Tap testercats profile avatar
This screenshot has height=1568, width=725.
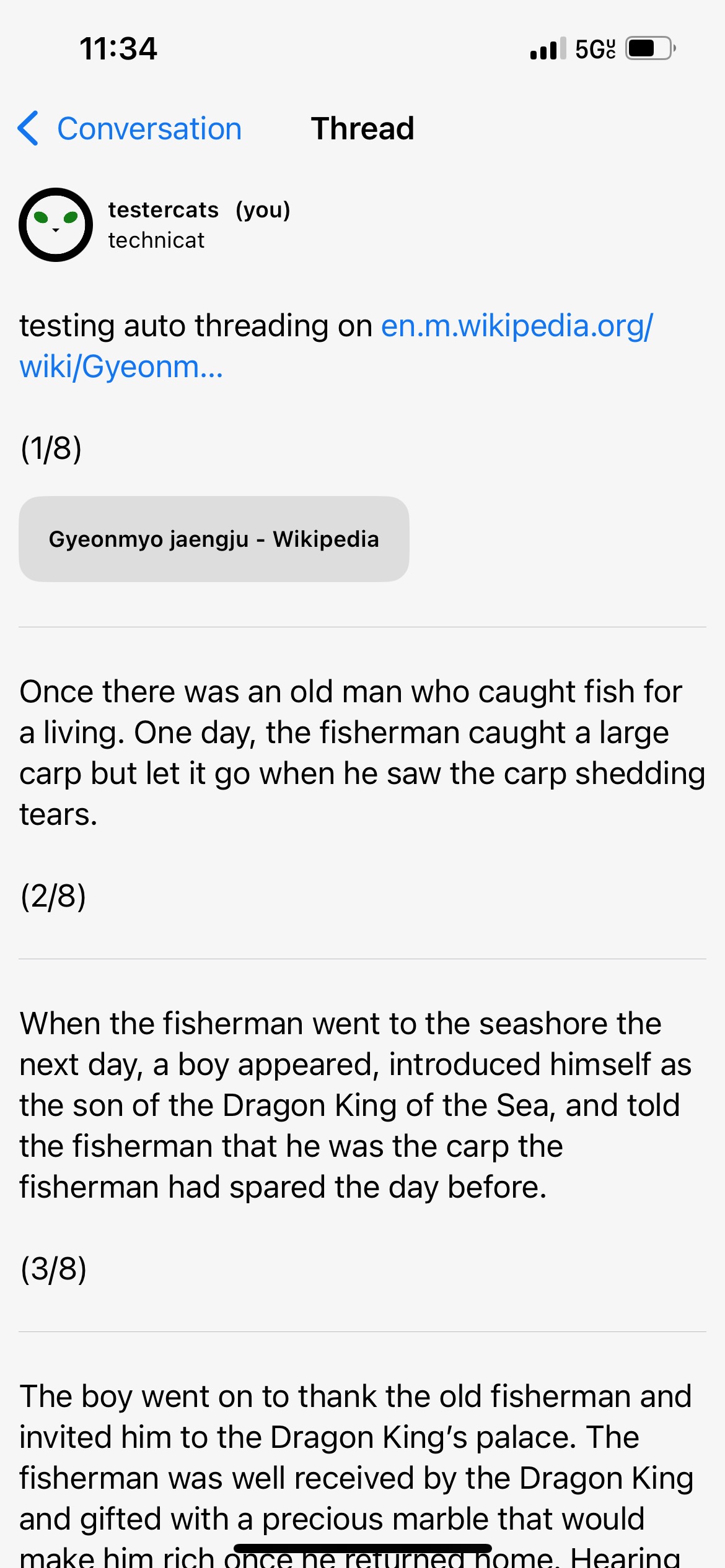tap(56, 225)
